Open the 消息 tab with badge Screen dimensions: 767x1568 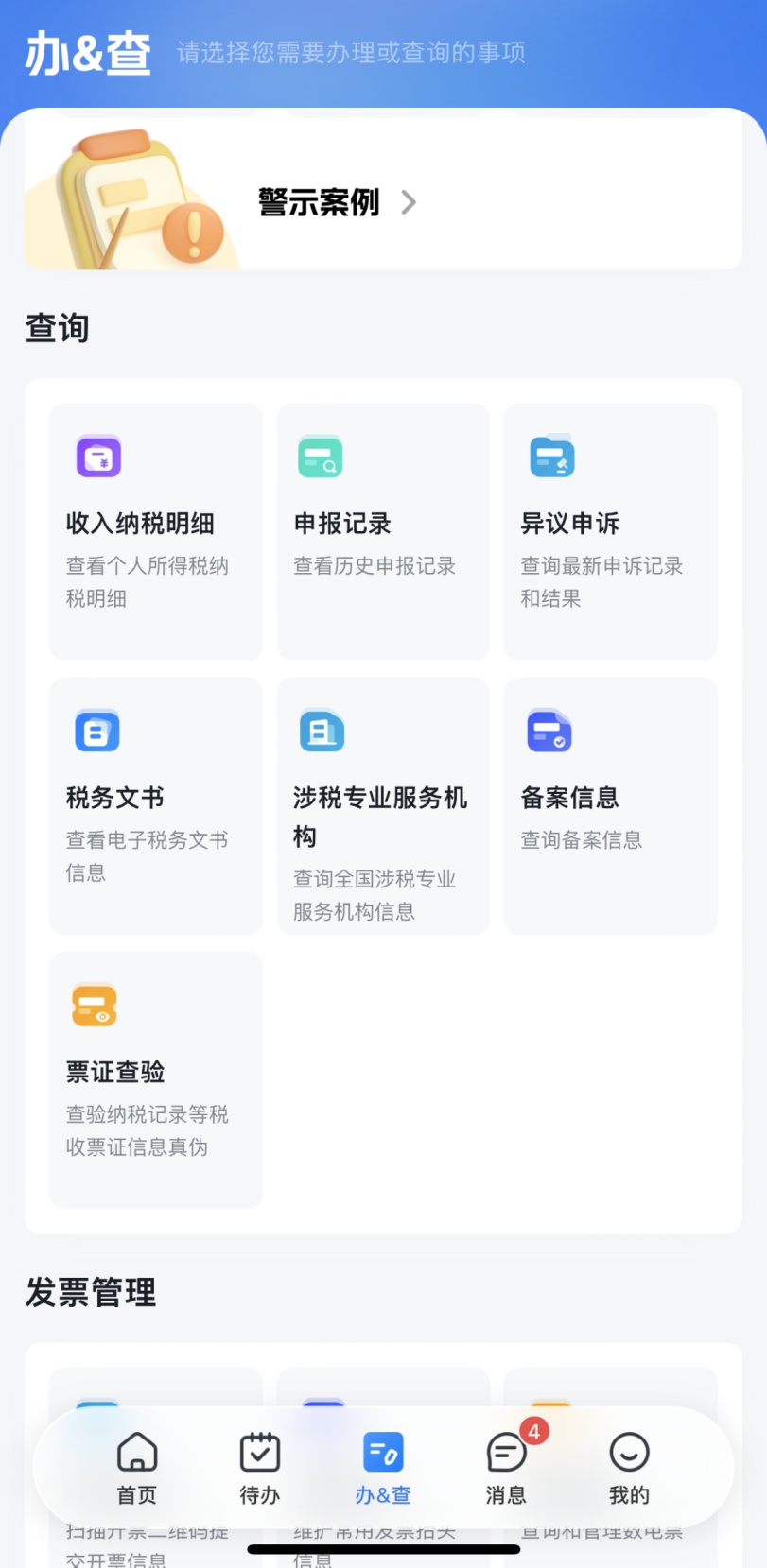click(507, 1468)
